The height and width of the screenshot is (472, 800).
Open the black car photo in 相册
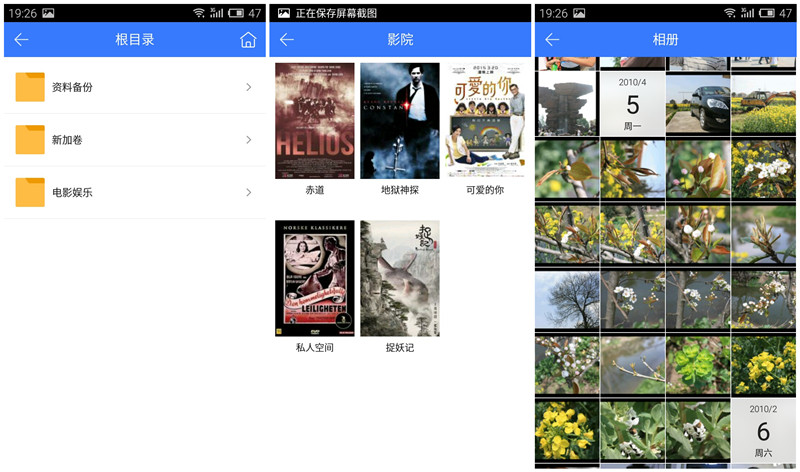[x=697, y=103]
